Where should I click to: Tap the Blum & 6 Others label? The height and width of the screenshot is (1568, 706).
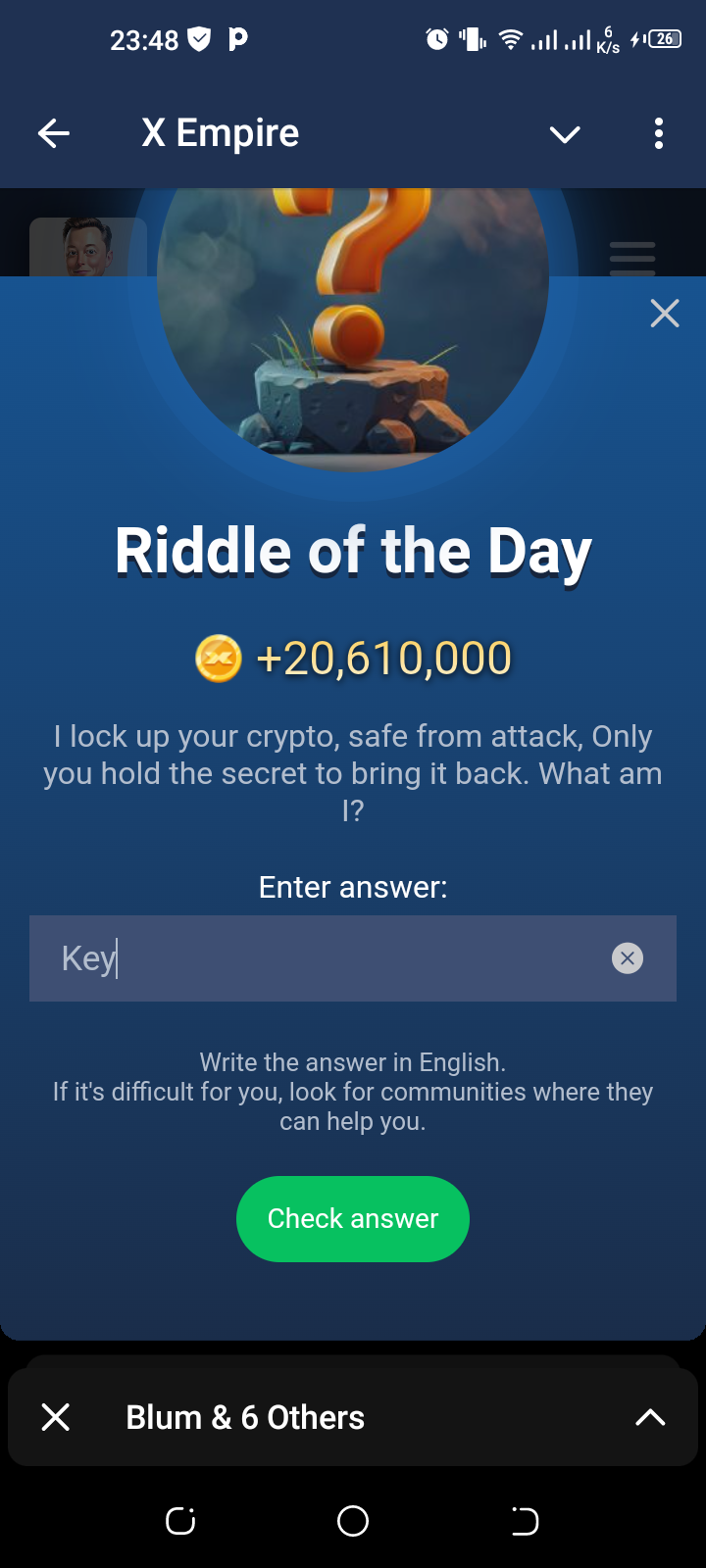tap(245, 1417)
